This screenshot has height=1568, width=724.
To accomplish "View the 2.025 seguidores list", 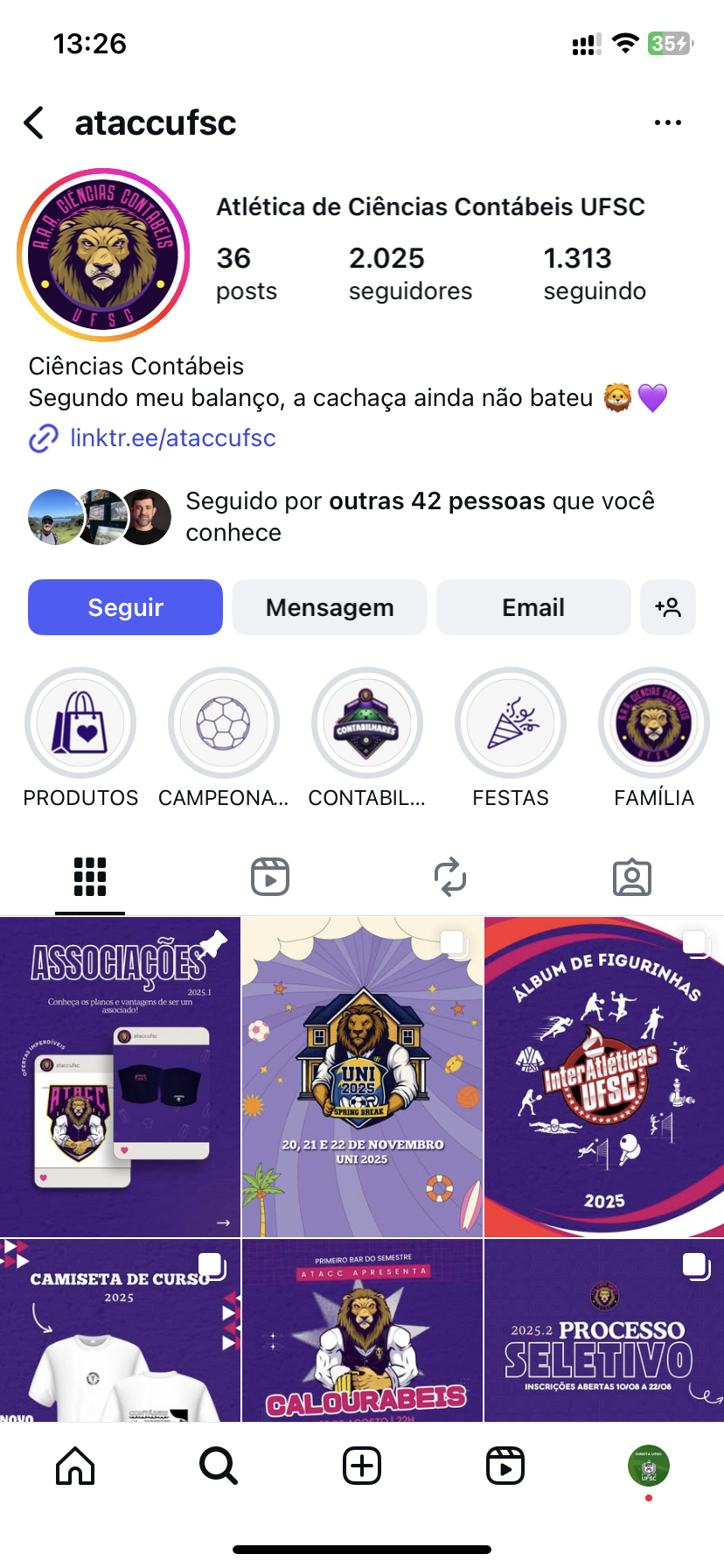I will [409, 273].
